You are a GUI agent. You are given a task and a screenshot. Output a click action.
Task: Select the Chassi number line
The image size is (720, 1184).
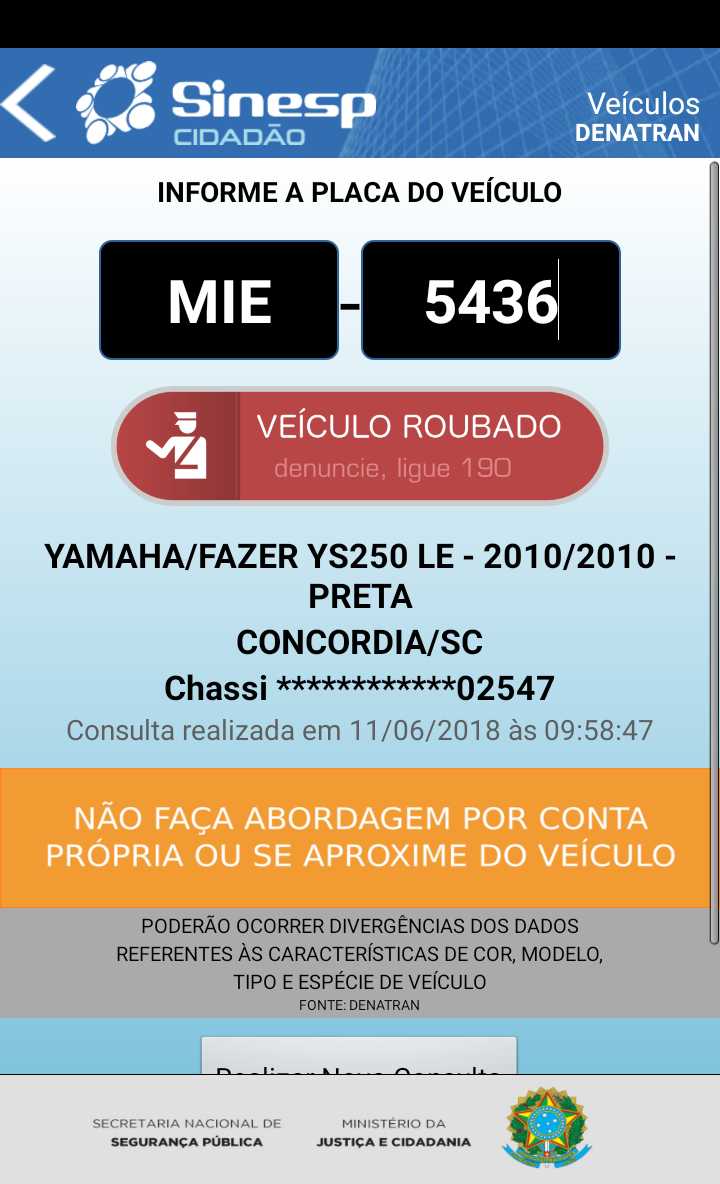pos(360,687)
